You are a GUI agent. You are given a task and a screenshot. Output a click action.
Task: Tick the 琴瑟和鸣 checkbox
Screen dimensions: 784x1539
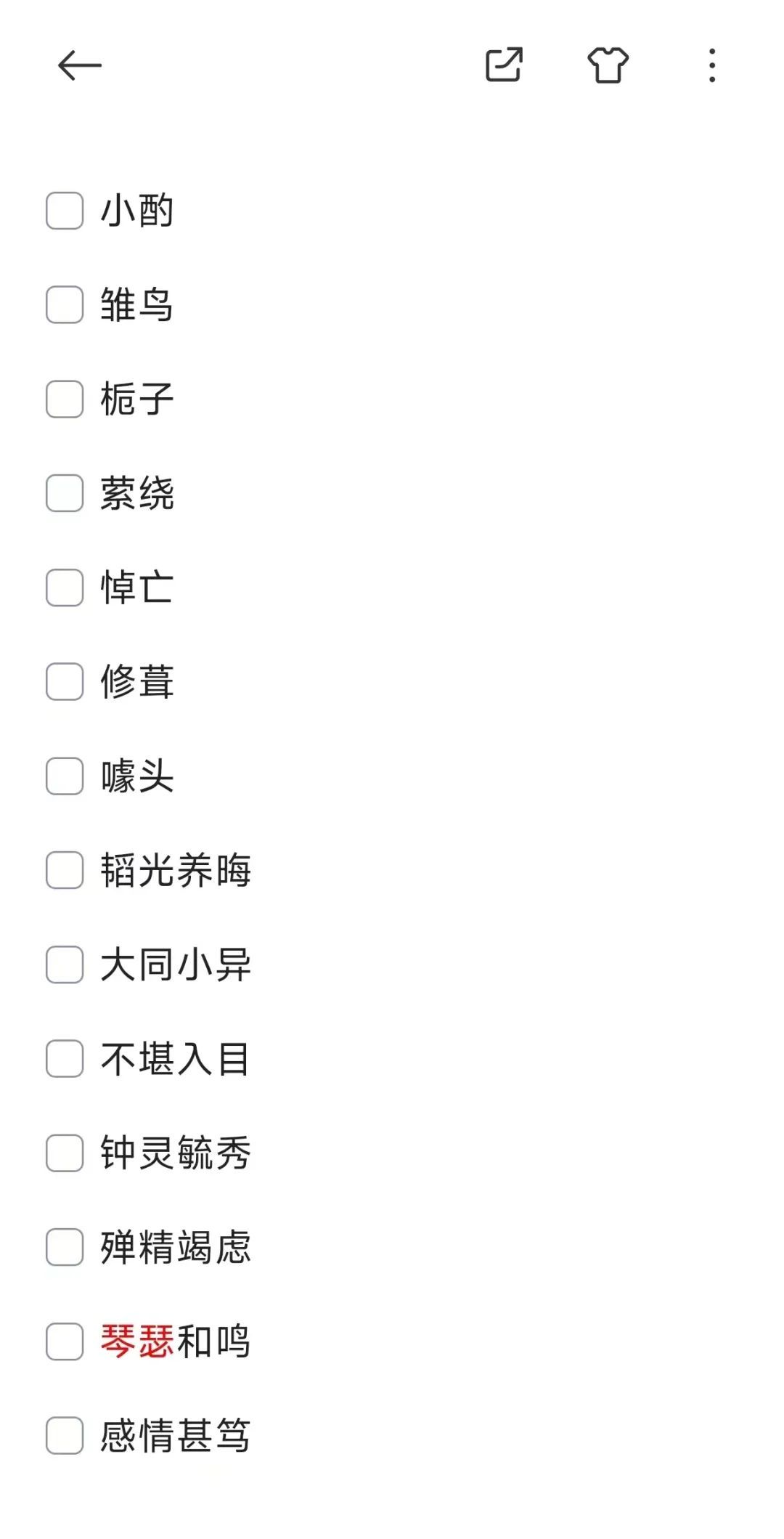(65, 1341)
